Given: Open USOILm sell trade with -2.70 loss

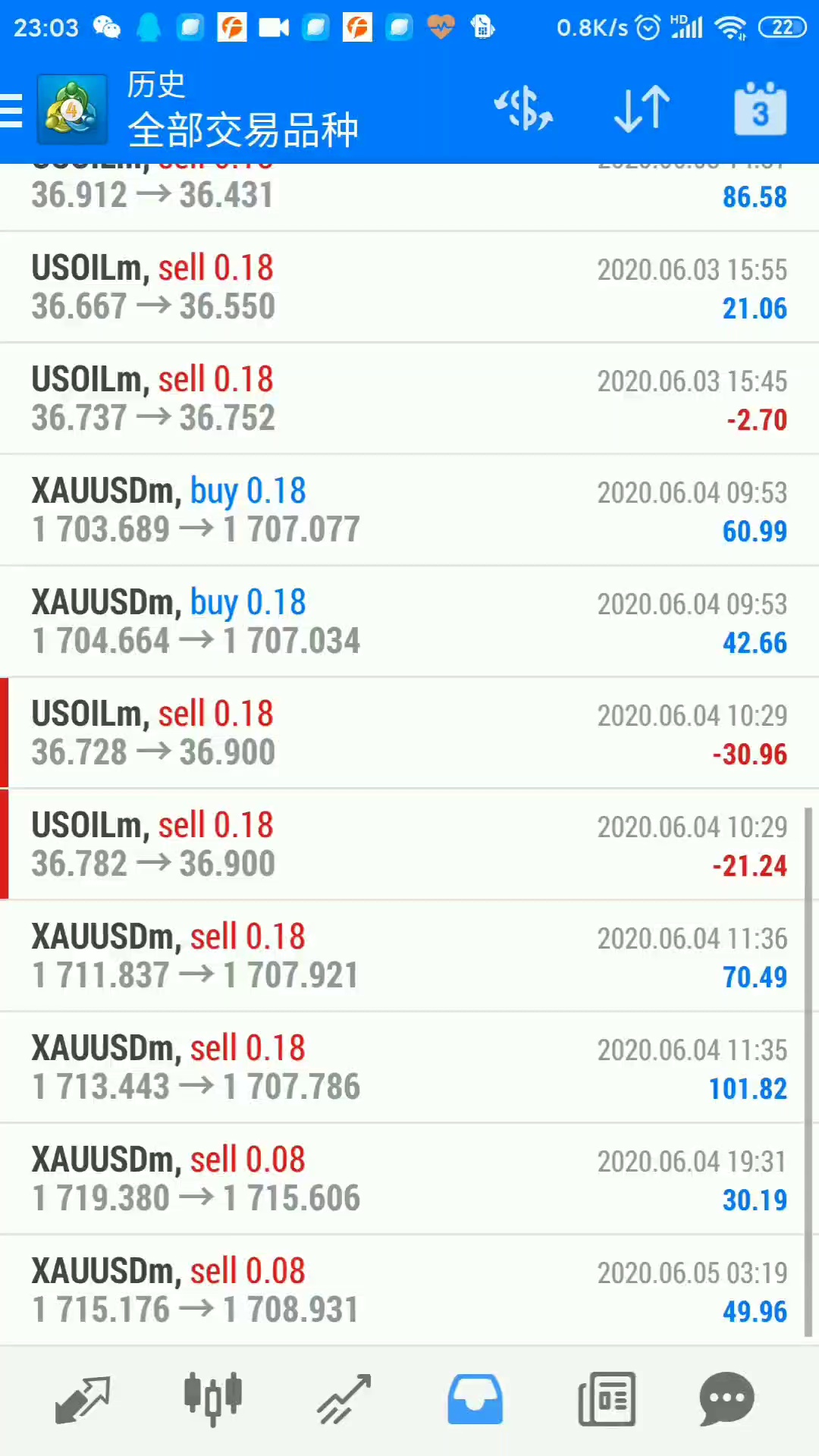Looking at the screenshot, I should (409, 399).
